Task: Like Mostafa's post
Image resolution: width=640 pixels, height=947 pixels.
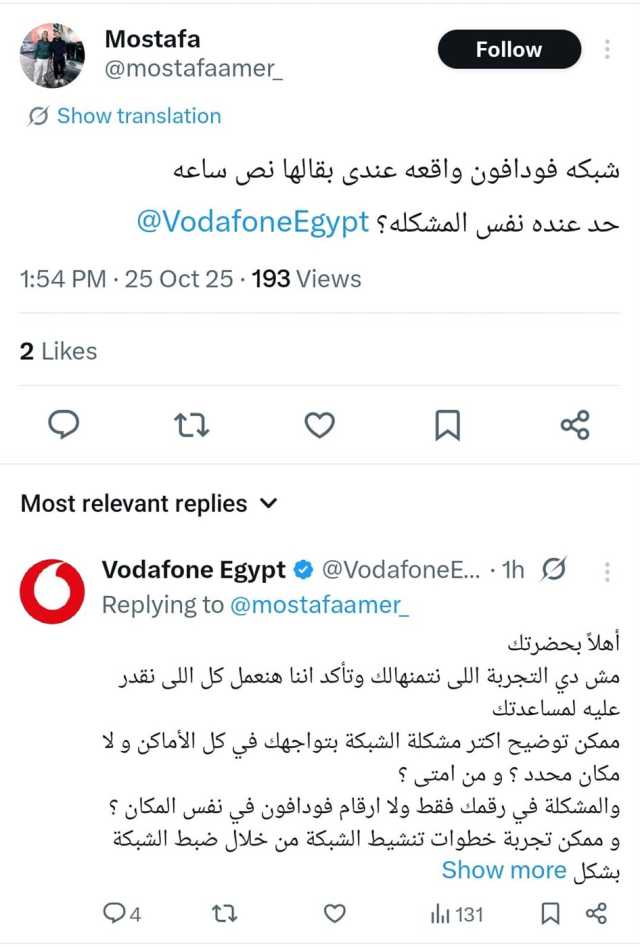Action: pos(319,425)
